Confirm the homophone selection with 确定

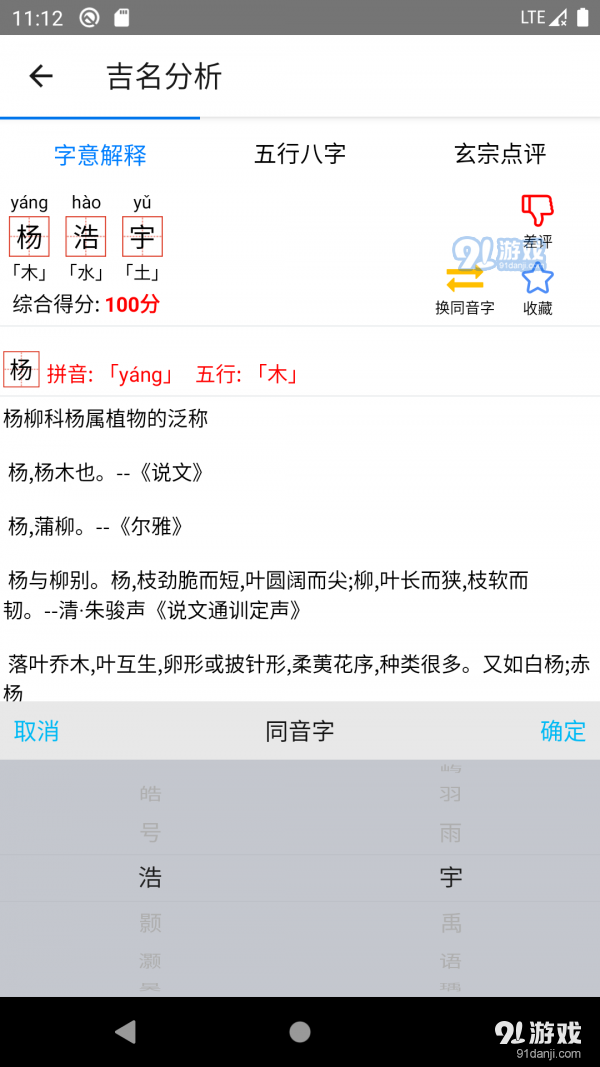(x=563, y=731)
